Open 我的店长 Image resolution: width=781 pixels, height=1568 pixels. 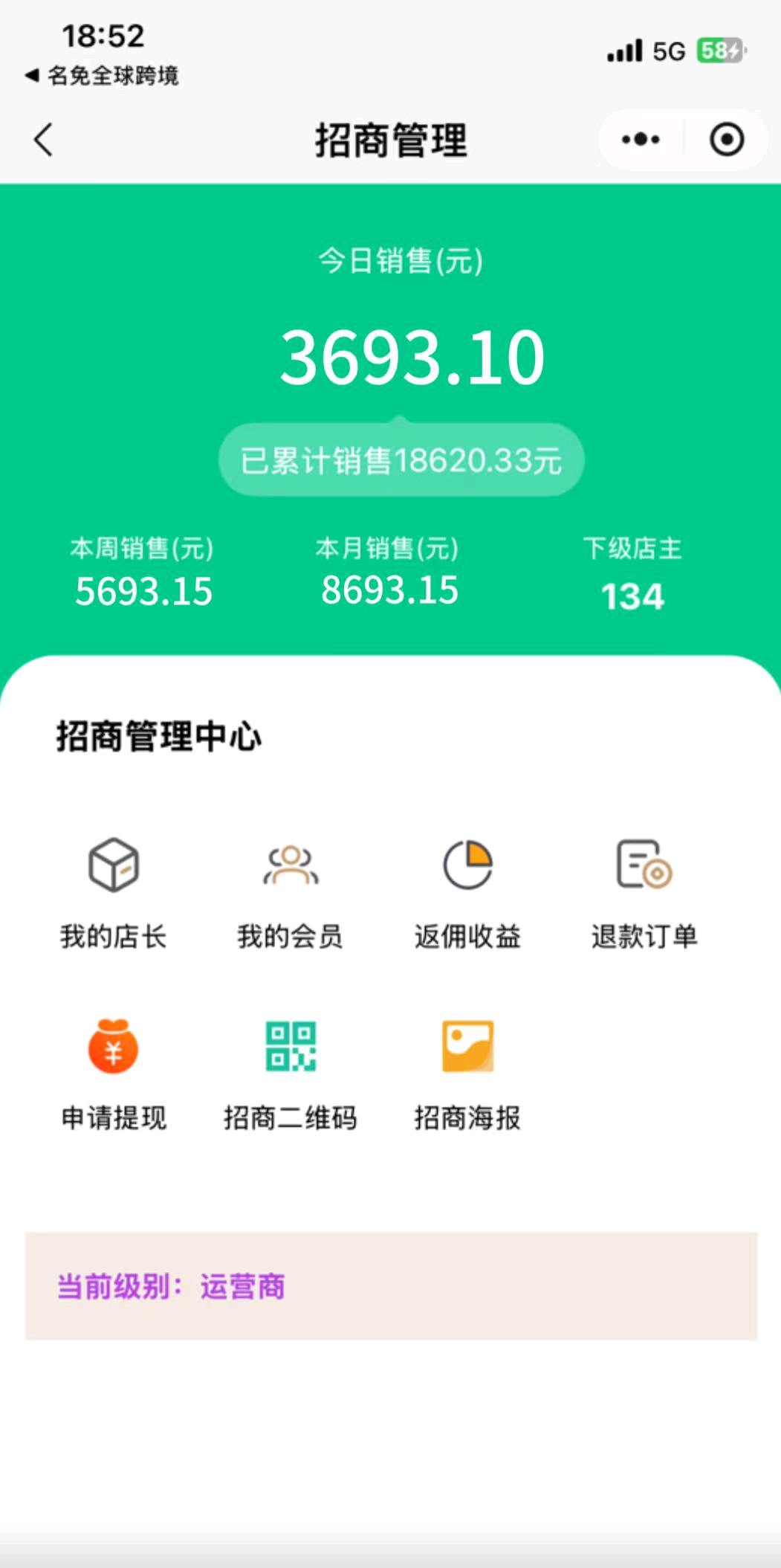pos(114,892)
